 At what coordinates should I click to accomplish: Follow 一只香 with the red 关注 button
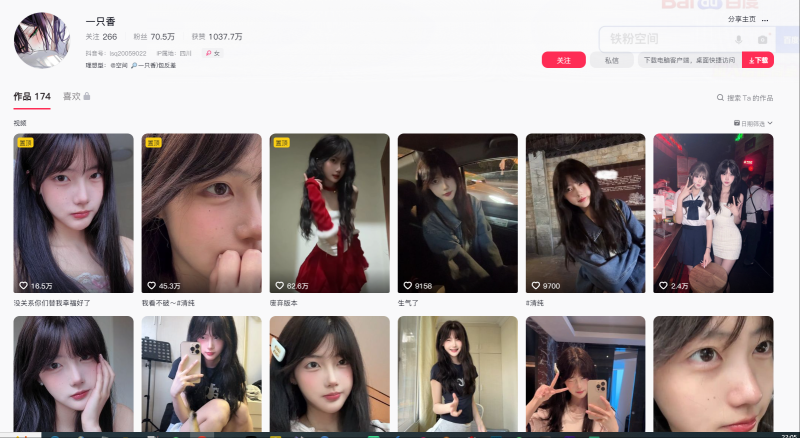pyautogui.click(x=563, y=60)
